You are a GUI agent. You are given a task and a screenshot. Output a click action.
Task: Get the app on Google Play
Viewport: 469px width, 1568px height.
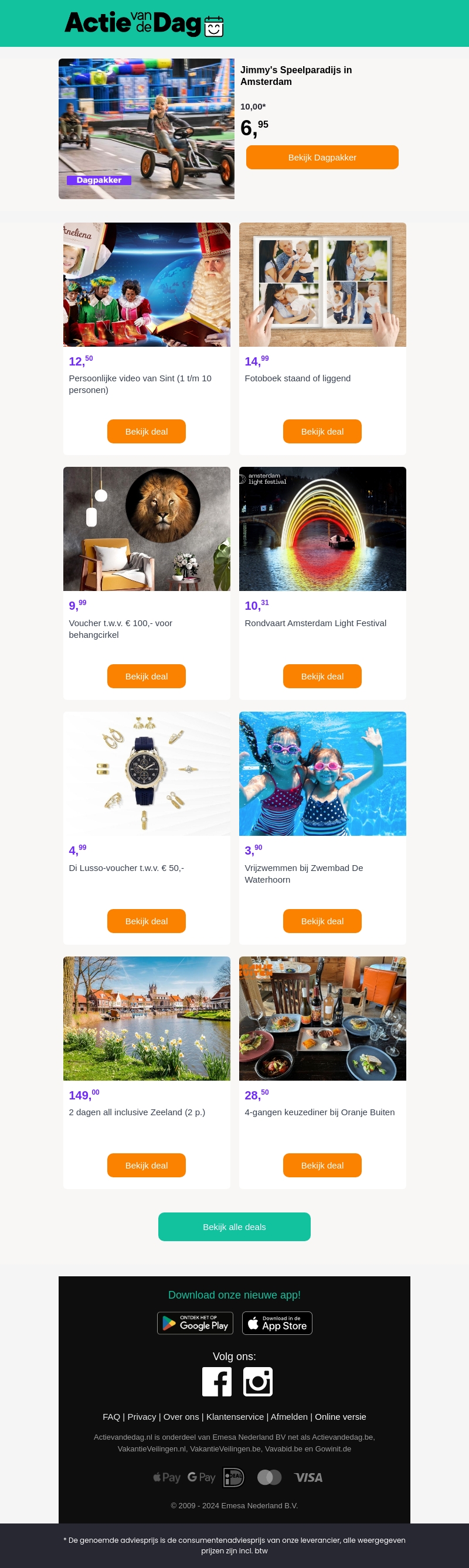pos(195,1323)
